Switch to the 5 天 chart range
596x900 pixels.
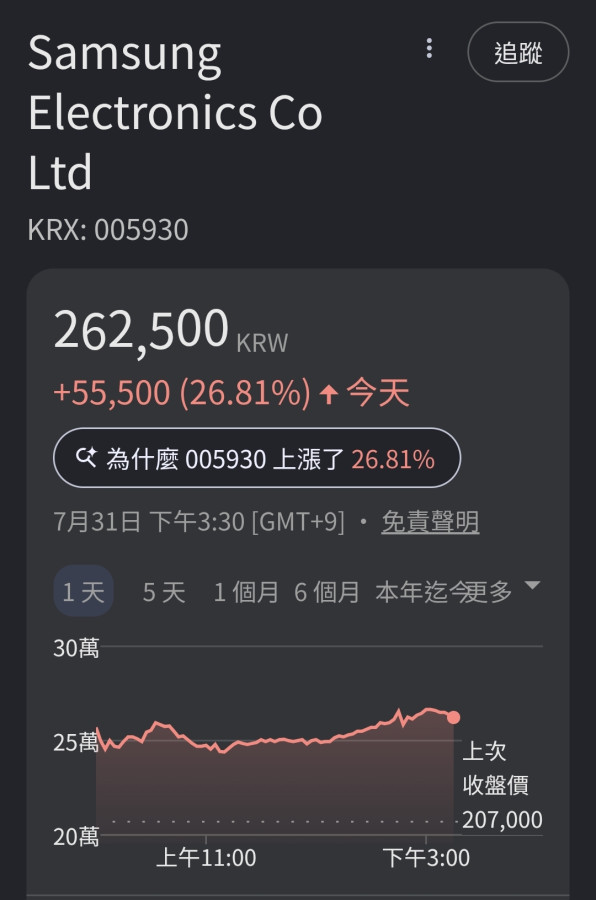[x=164, y=592]
